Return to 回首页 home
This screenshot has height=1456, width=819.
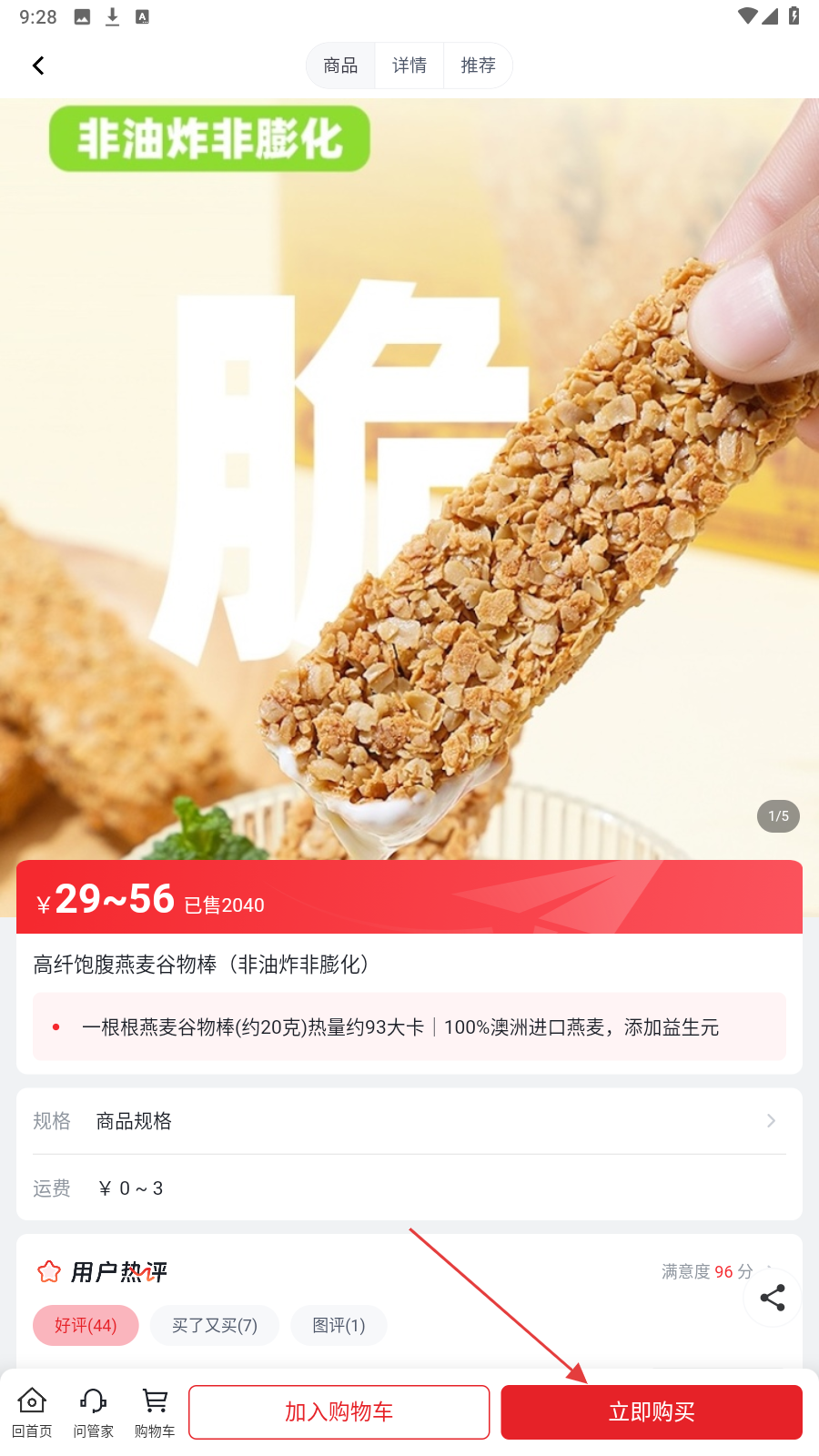pos(32,1411)
